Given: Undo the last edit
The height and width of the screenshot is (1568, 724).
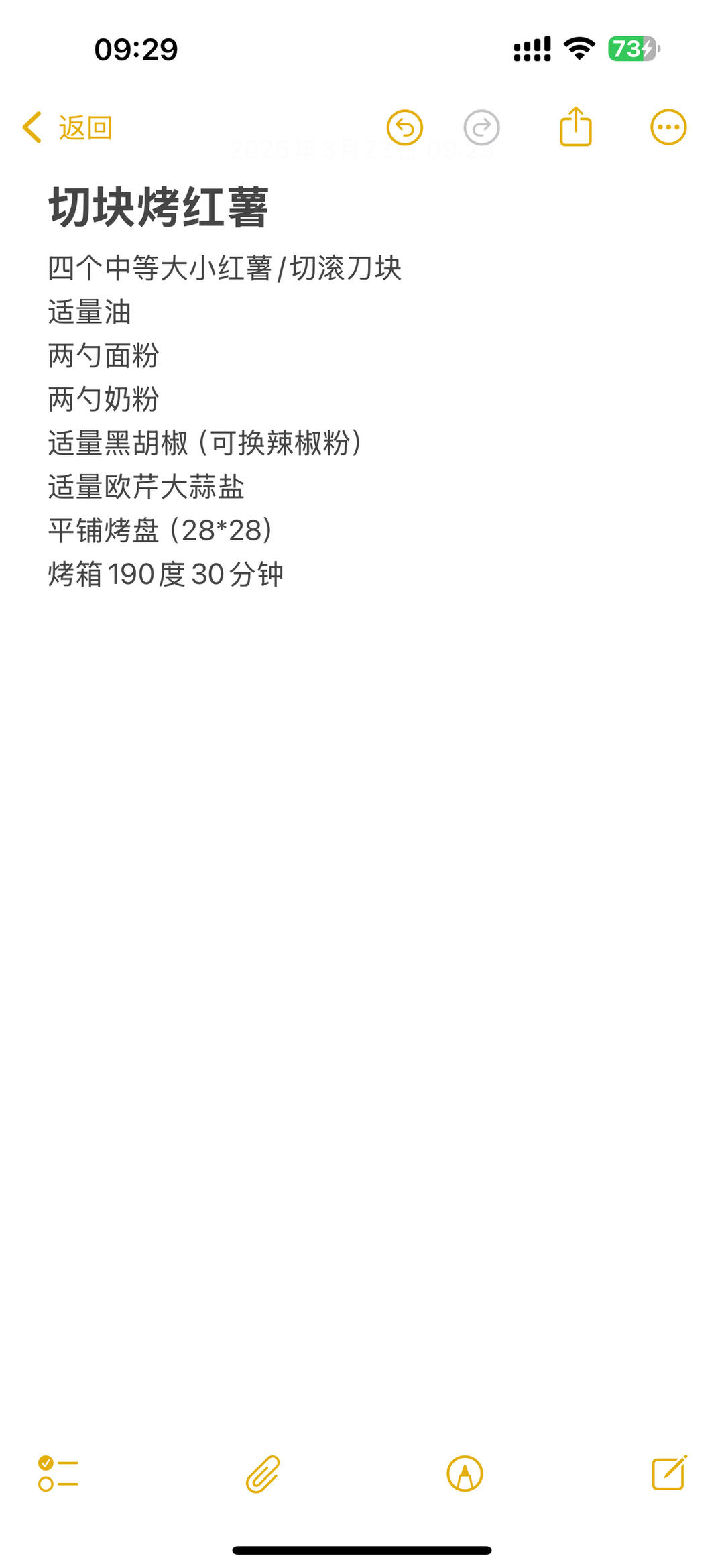Looking at the screenshot, I should tap(405, 127).
